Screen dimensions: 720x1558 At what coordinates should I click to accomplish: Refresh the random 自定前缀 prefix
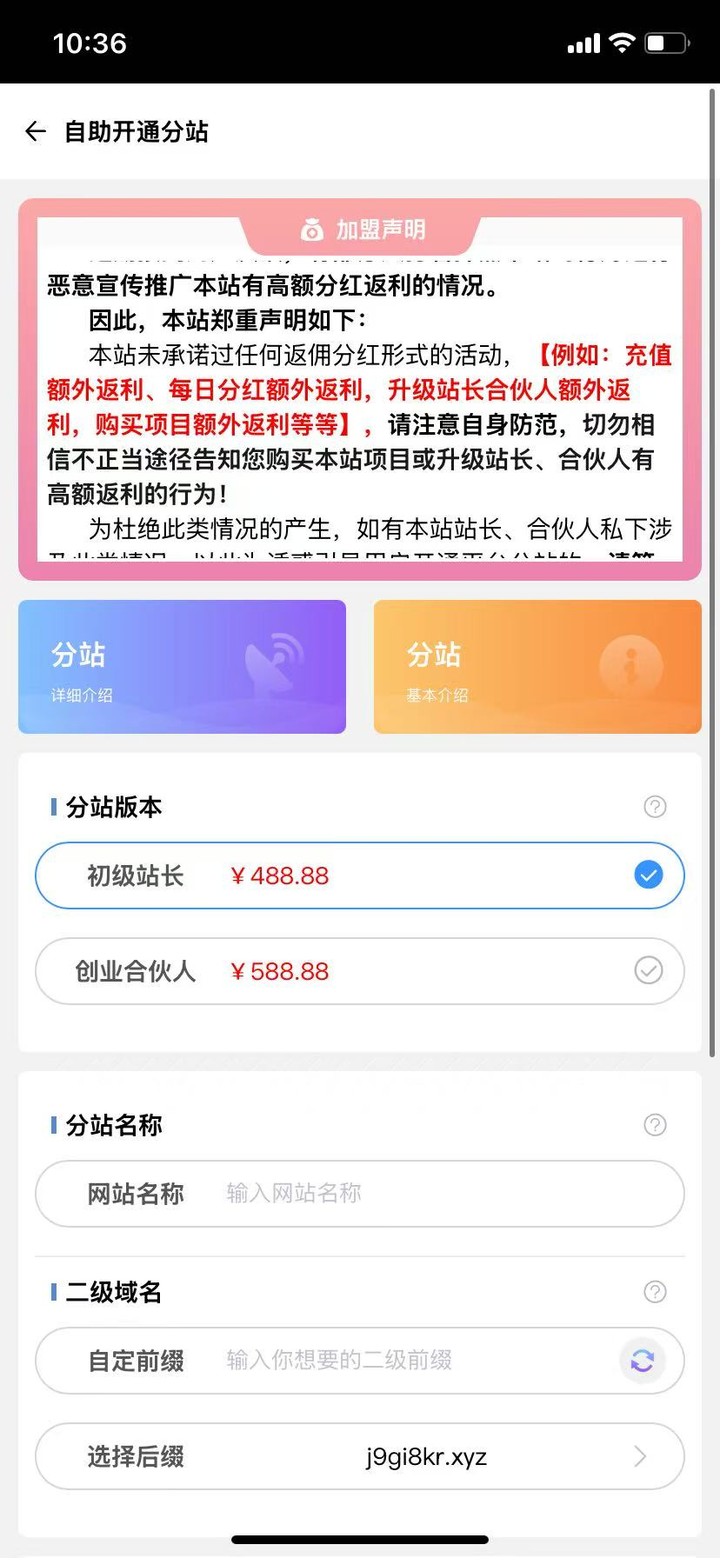click(642, 1360)
